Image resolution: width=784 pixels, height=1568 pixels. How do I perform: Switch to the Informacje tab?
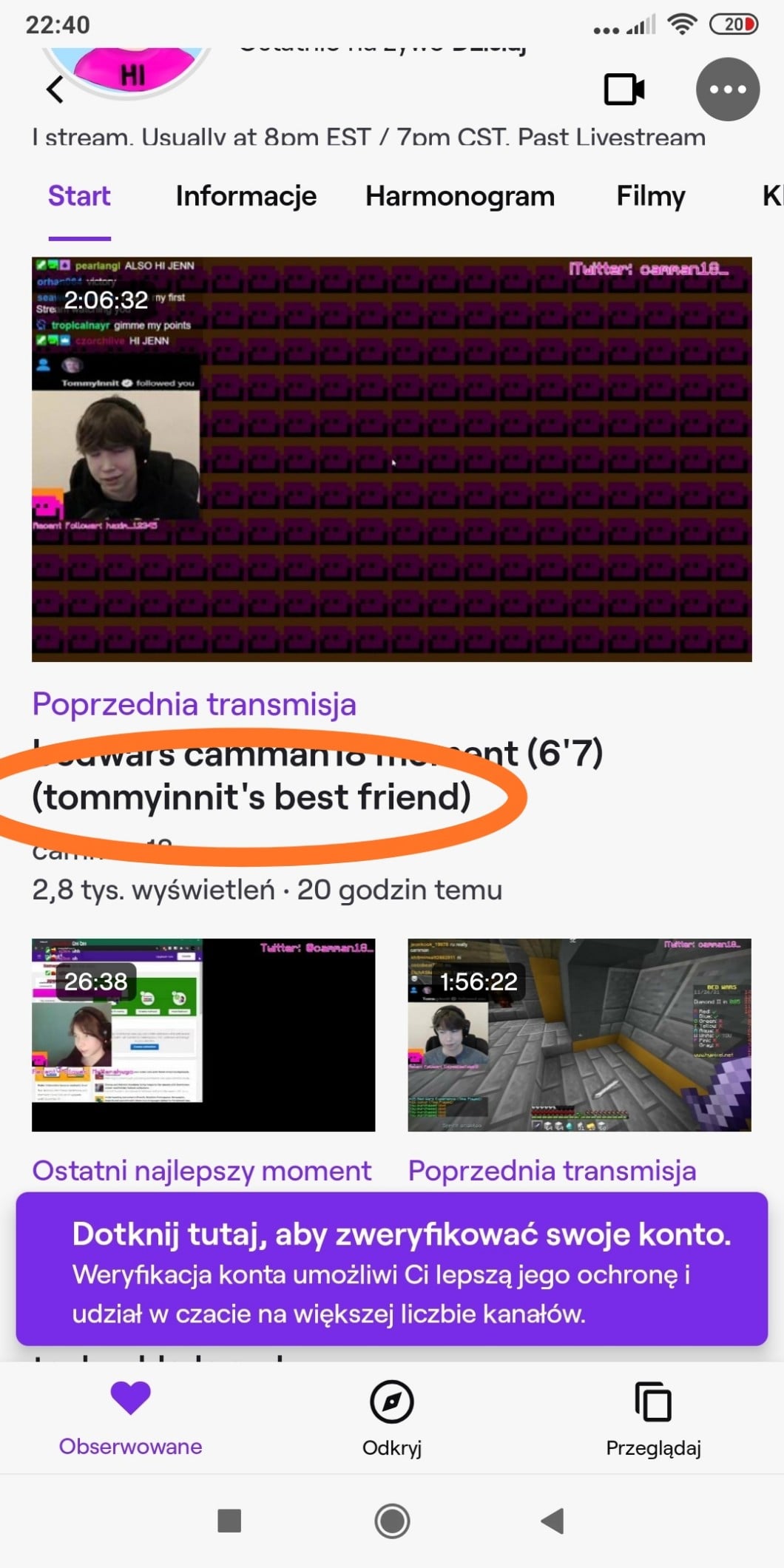point(246,196)
